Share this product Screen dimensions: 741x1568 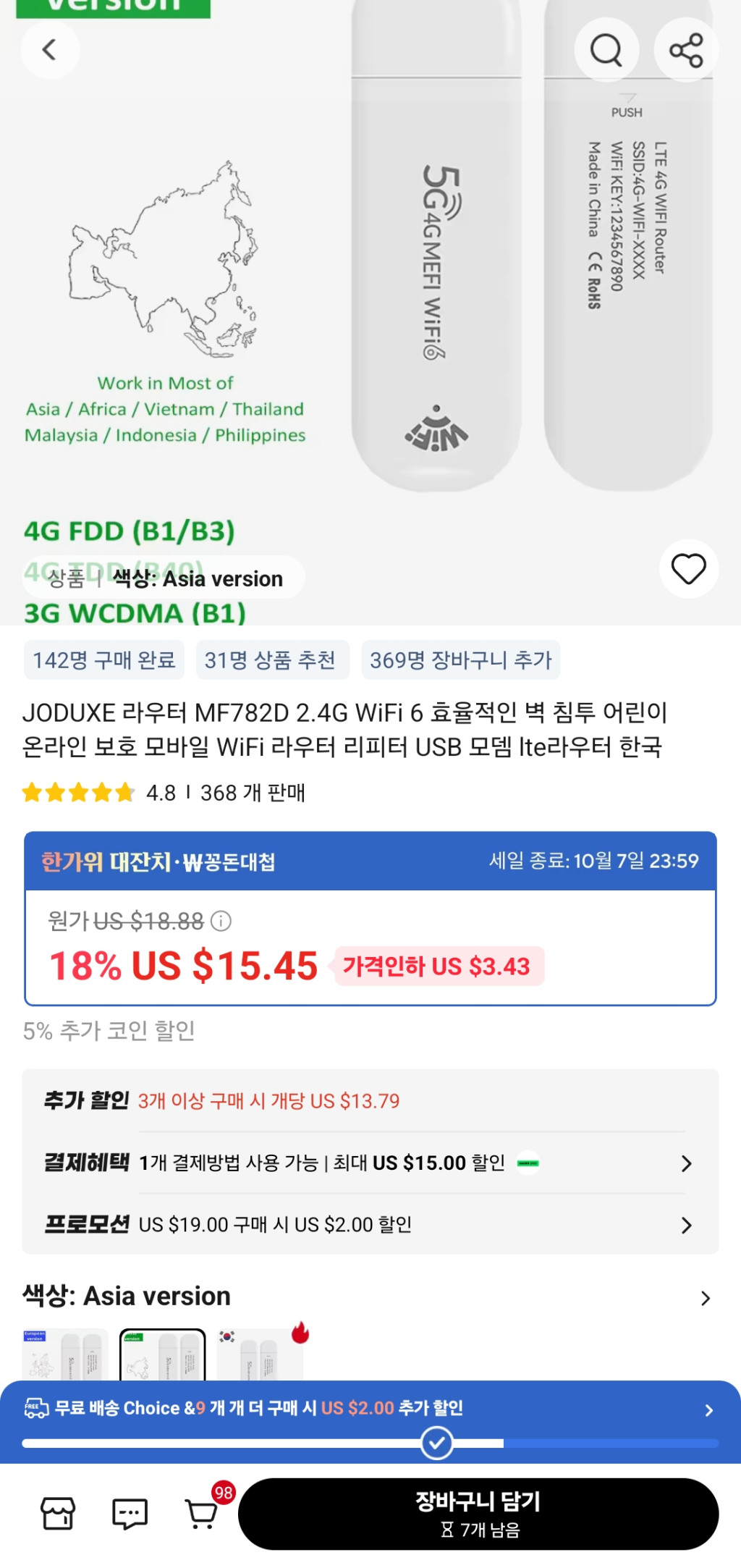[x=686, y=50]
